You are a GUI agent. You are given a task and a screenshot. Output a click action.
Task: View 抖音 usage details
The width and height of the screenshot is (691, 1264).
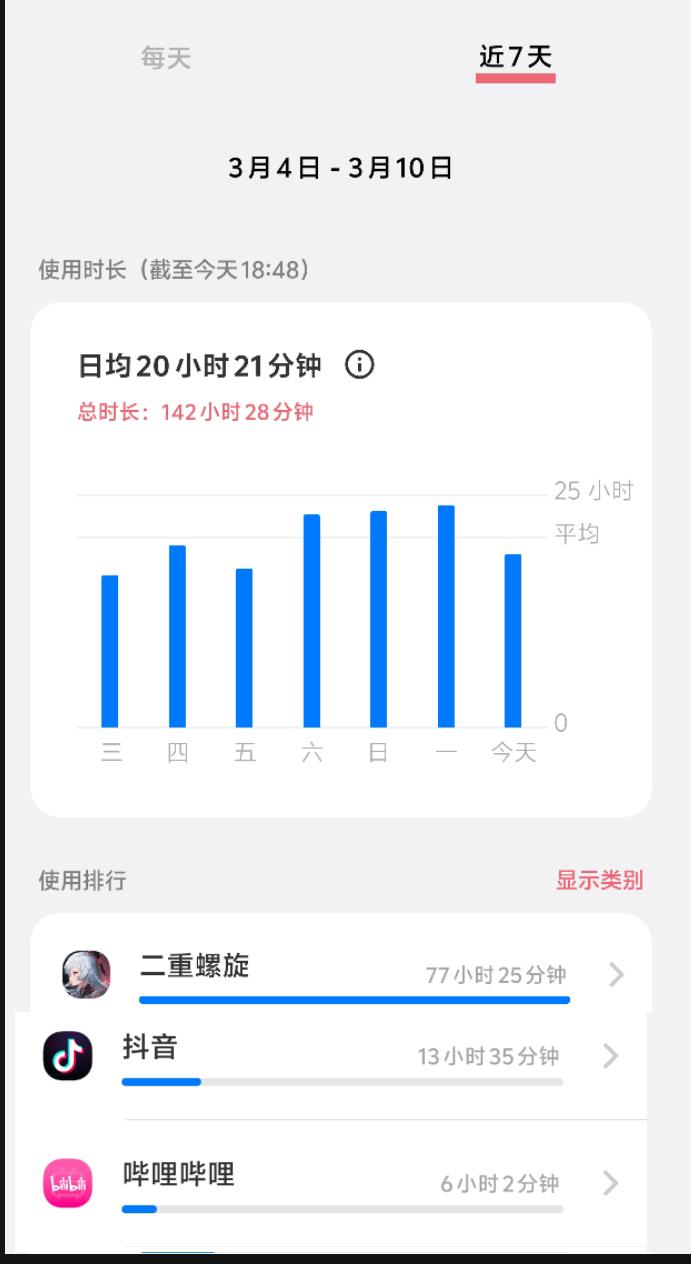(x=340, y=1057)
